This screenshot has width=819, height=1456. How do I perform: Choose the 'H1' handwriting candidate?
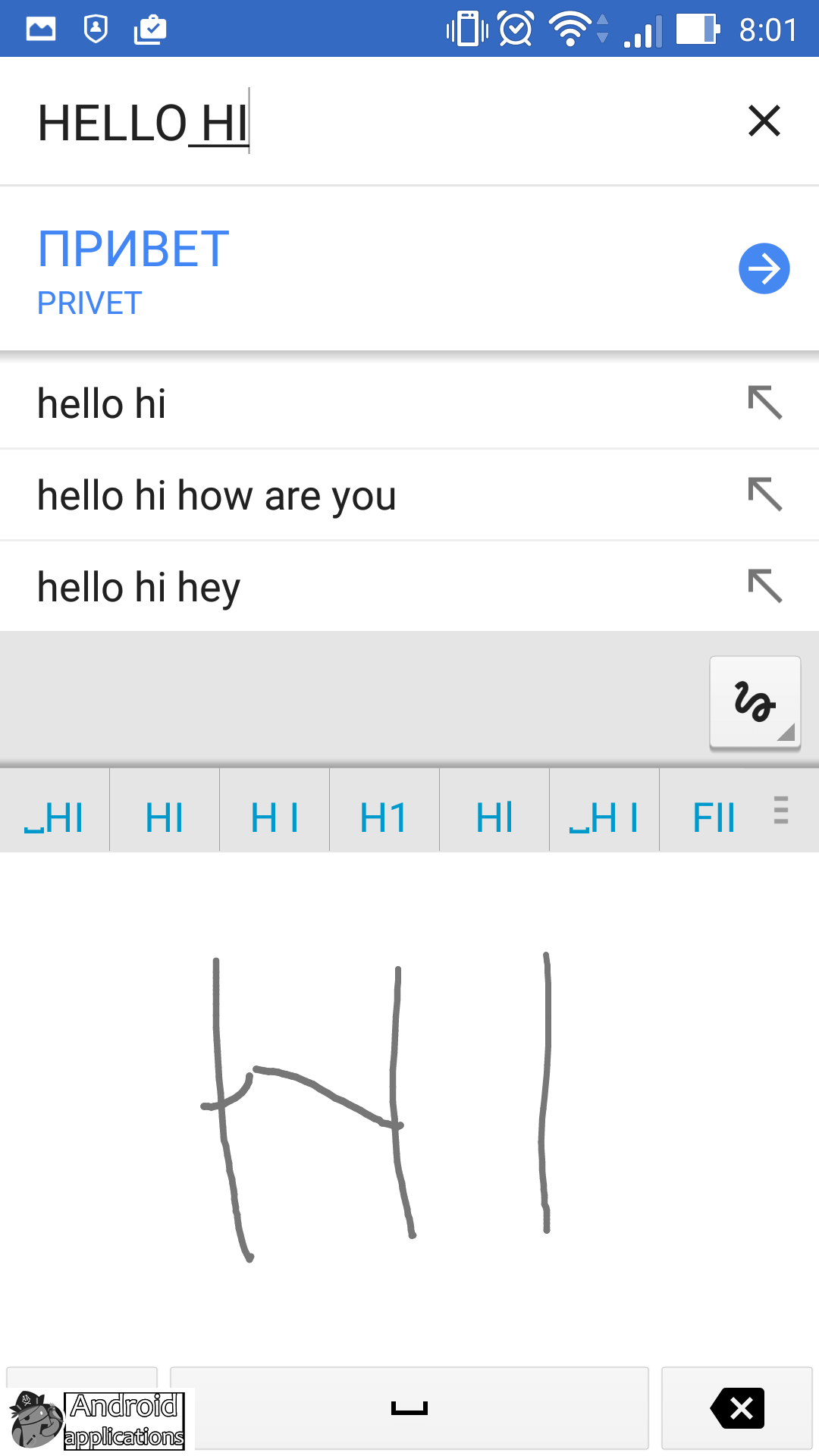pyautogui.click(x=384, y=817)
